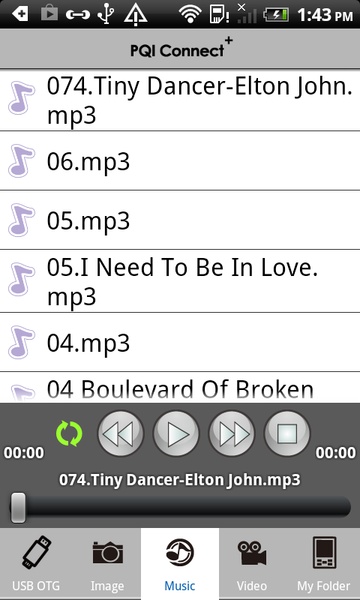Tap the rewind button
The height and width of the screenshot is (600, 360).
tap(121, 434)
